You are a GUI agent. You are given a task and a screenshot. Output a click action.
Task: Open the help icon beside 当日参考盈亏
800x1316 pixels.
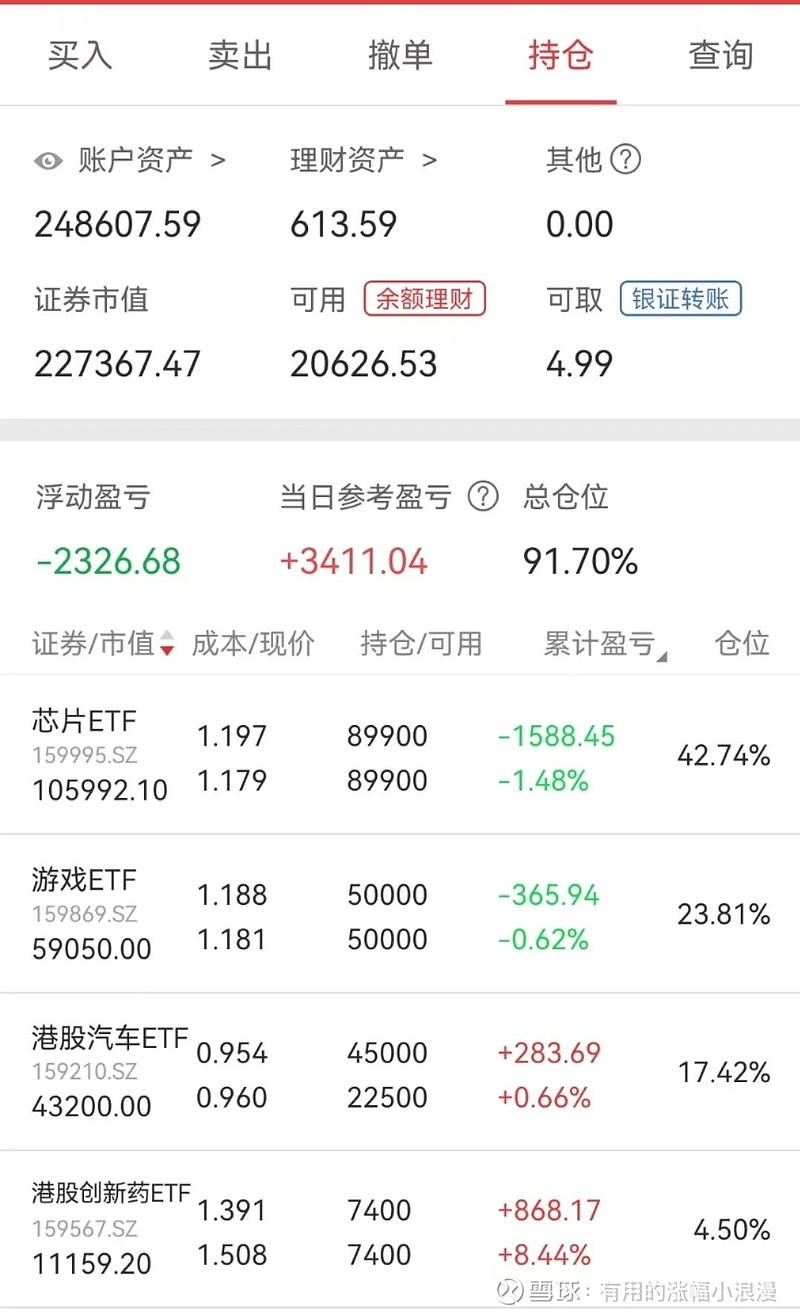pyautogui.click(x=483, y=497)
